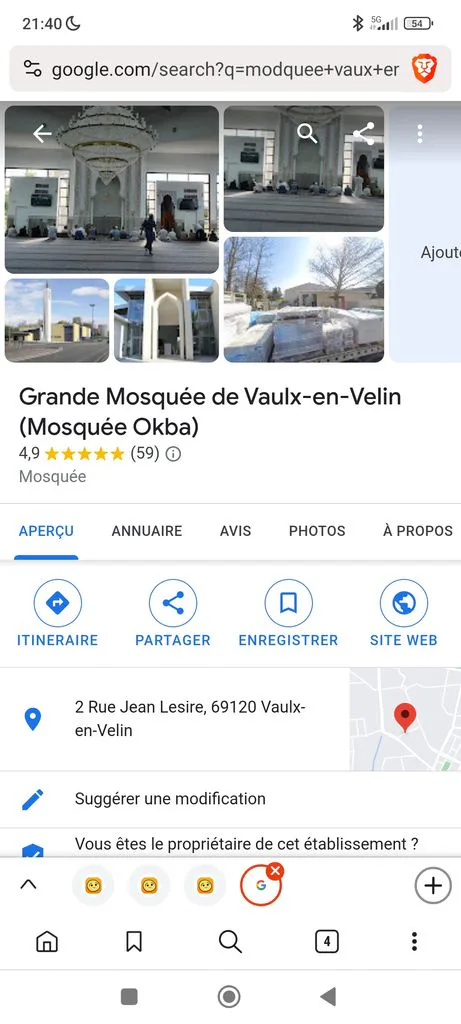Open the tab switcher showing 4 tabs
The width and height of the screenshot is (461, 1024).
[326, 941]
